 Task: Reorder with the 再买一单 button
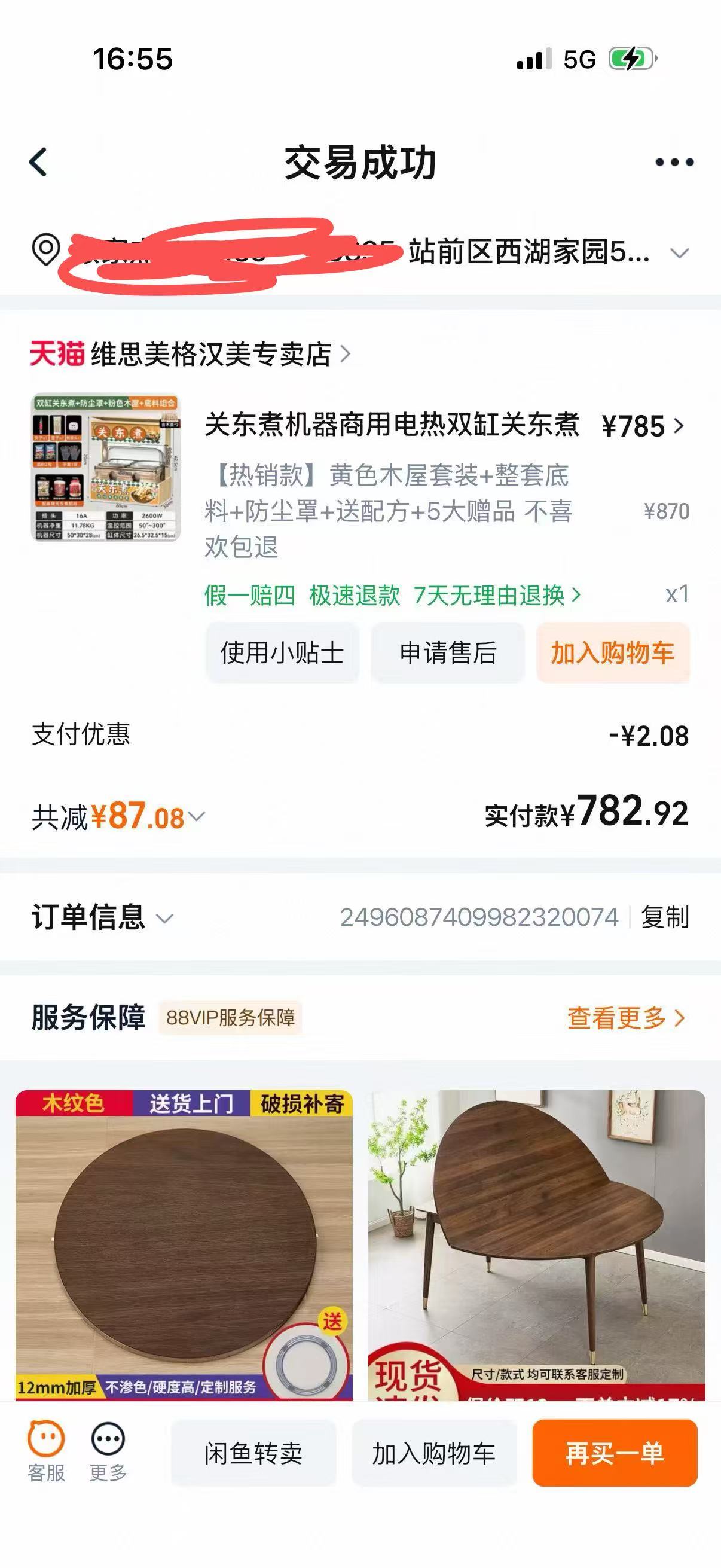coord(615,1454)
